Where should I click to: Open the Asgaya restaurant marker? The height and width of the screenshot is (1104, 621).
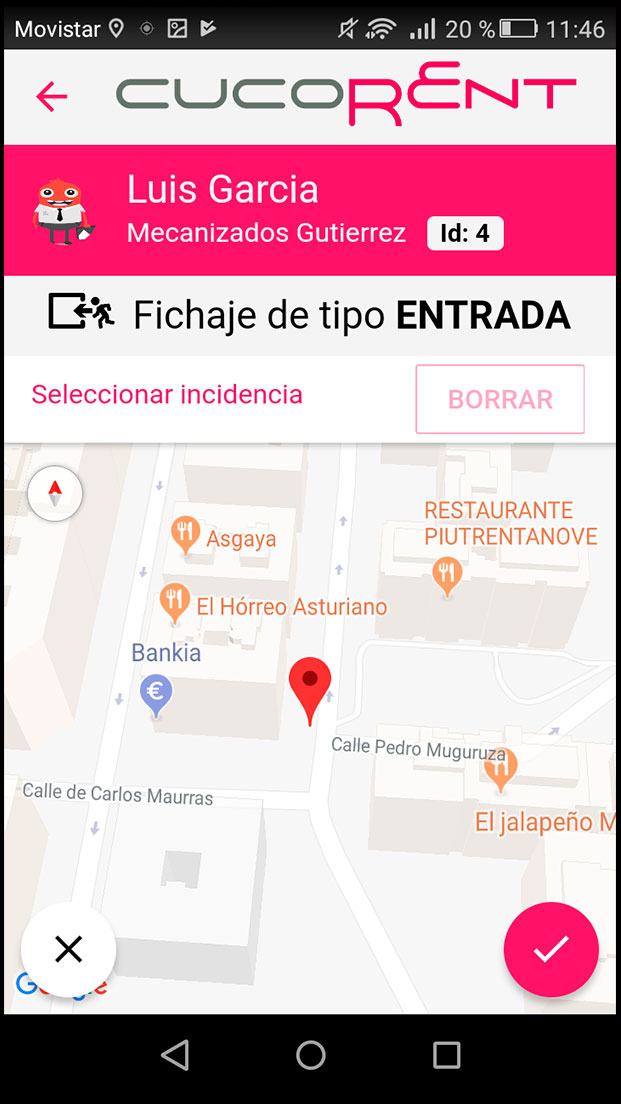pos(185,535)
